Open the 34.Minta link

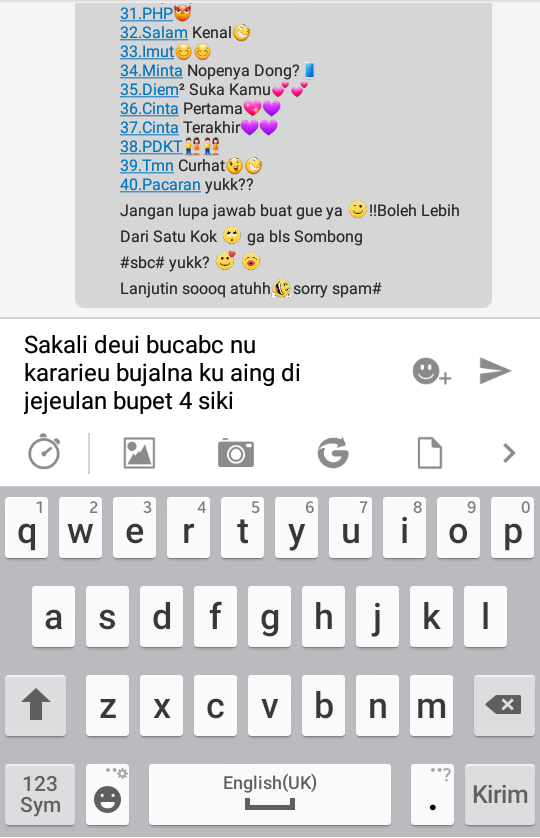pos(151,71)
